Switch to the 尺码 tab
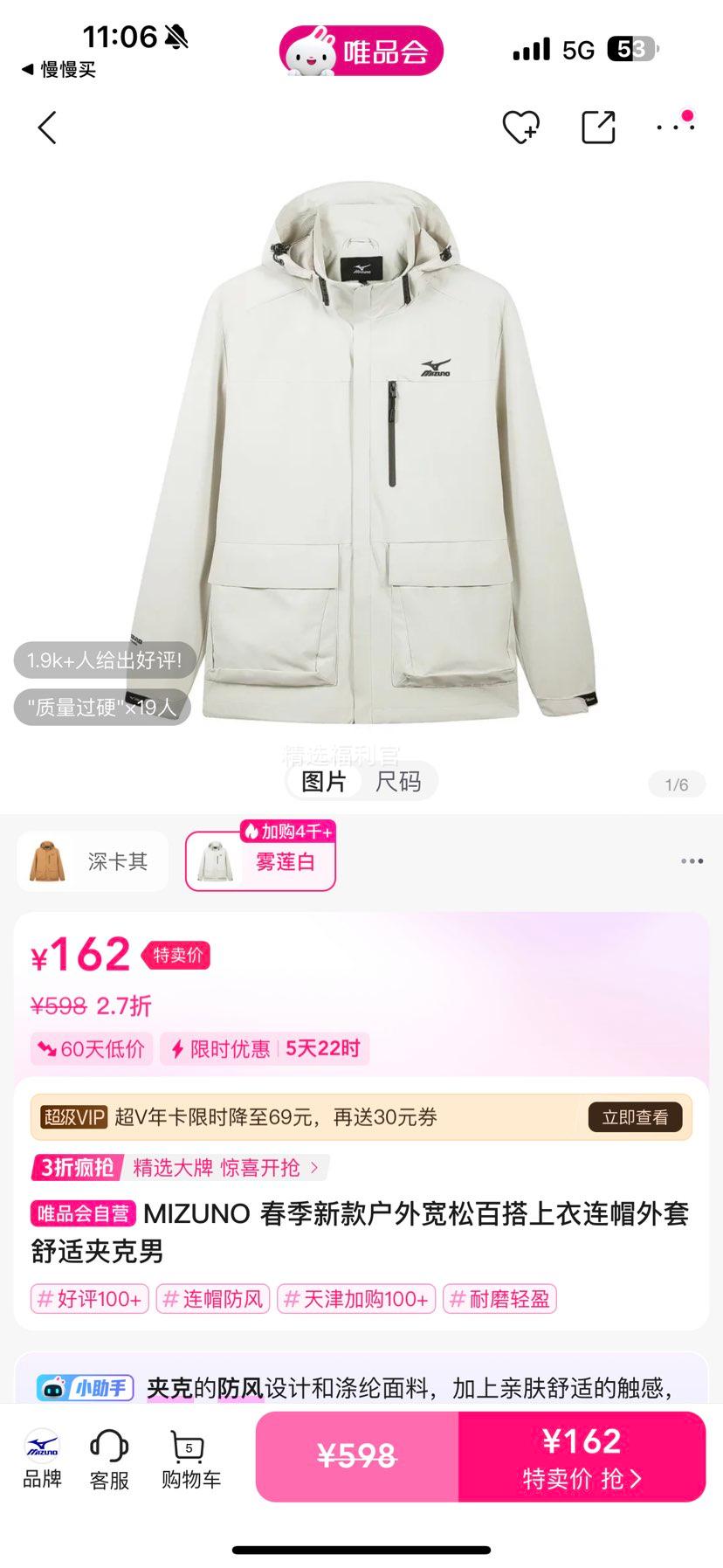 click(398, 782)
